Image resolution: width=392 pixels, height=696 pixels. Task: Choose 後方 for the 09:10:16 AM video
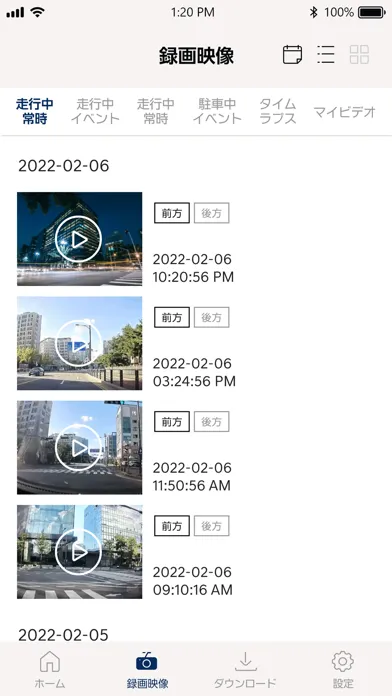pyautogui.click(x=212, y=526)
